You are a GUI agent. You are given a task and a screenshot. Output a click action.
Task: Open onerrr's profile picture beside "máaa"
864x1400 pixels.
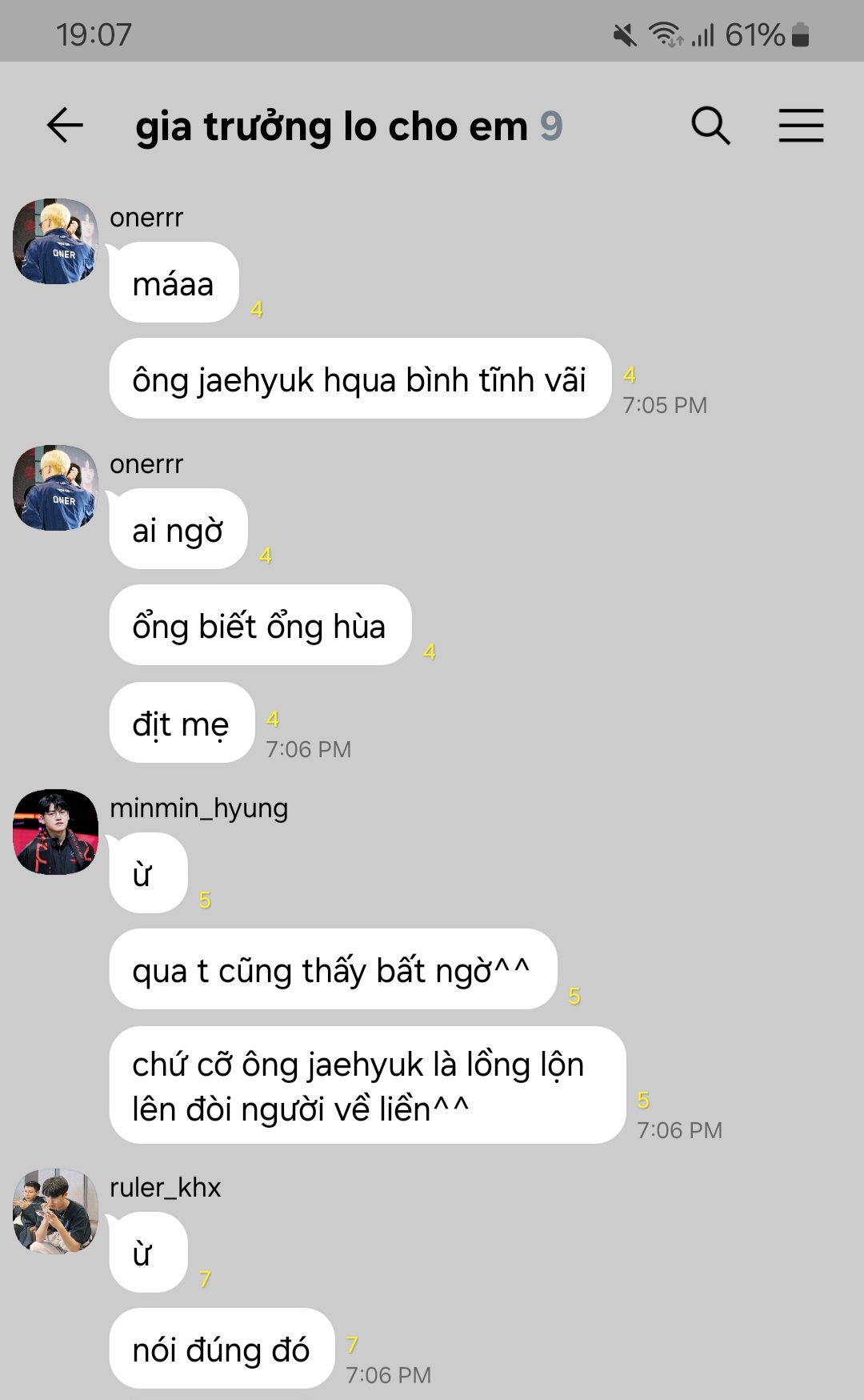coord(55,242)
